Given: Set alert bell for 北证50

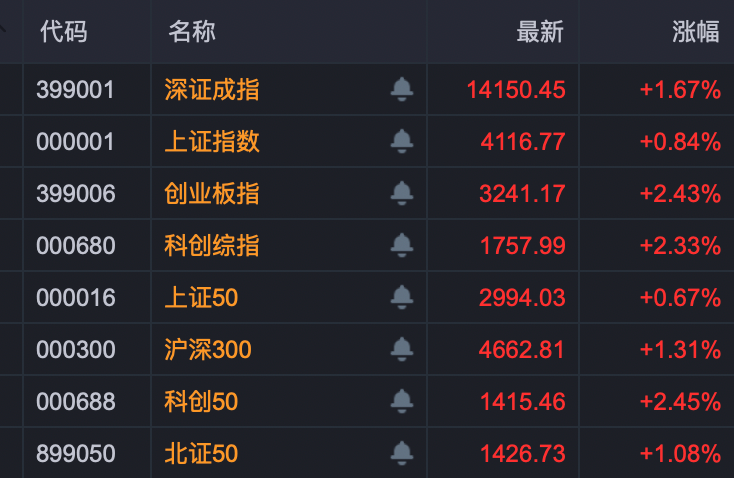Looking at the screenshot, I should click(402, 454).
